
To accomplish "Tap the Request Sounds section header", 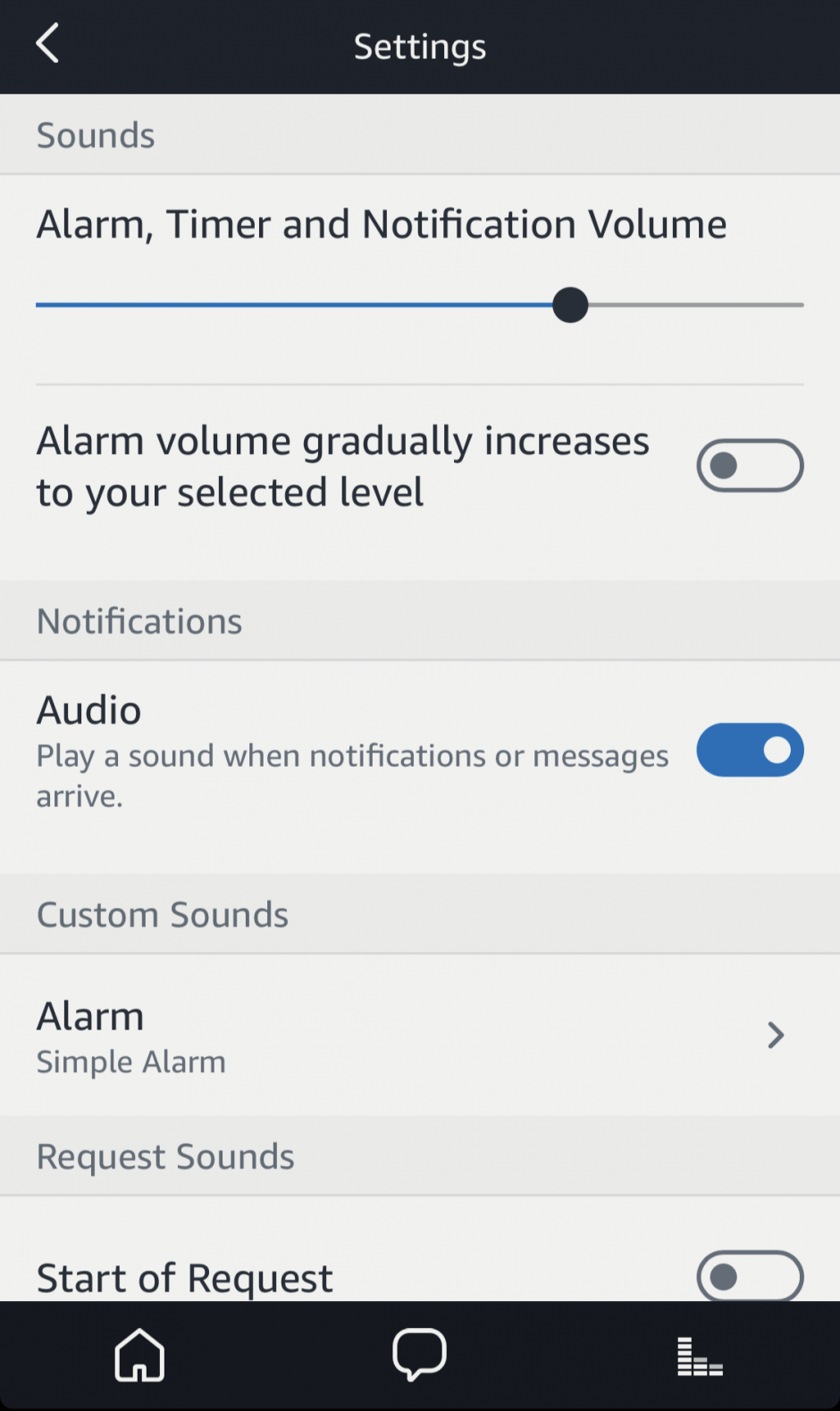I will coord(164,1155).
